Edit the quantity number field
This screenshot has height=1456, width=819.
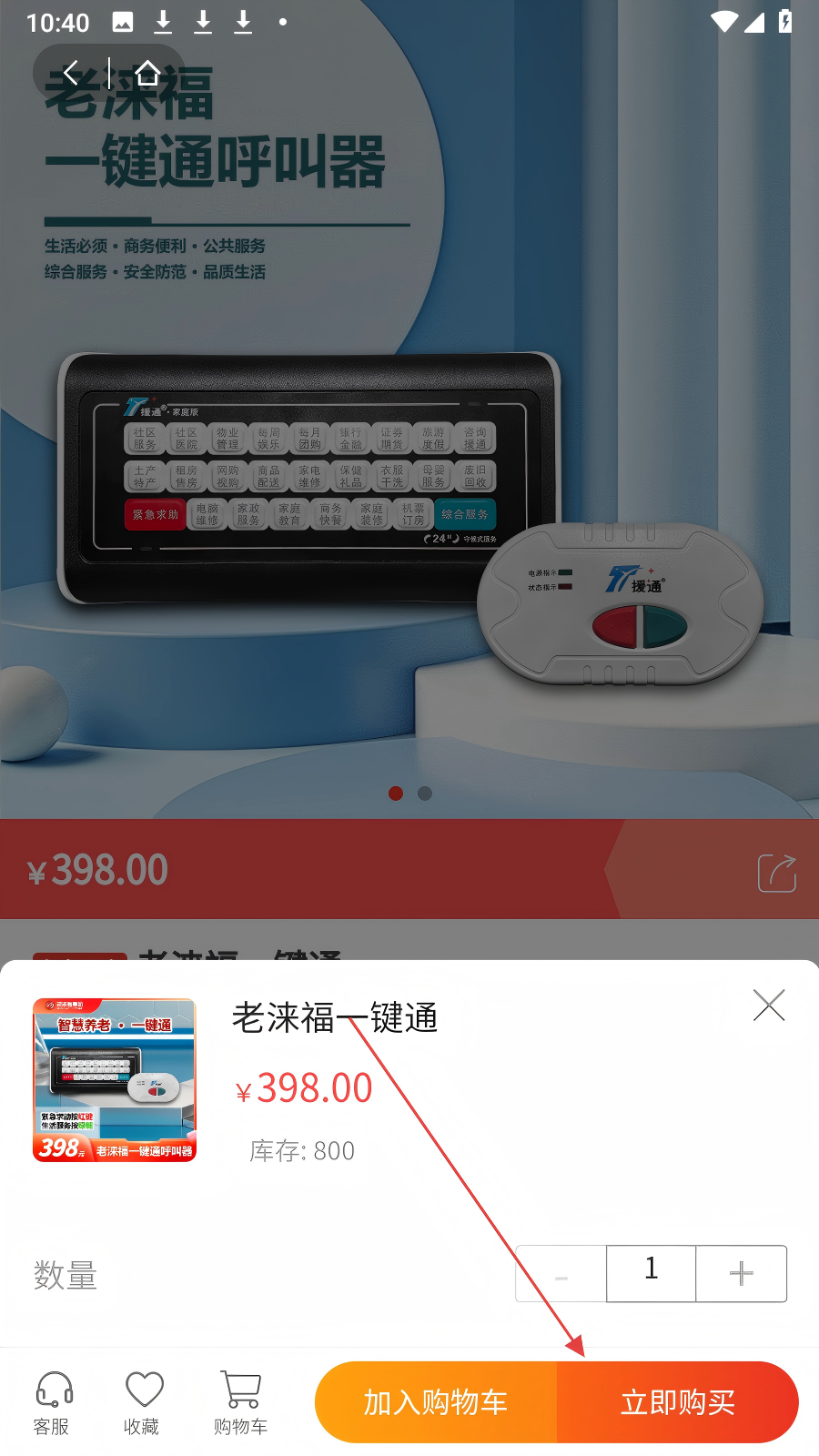(x=652, y=1272)
